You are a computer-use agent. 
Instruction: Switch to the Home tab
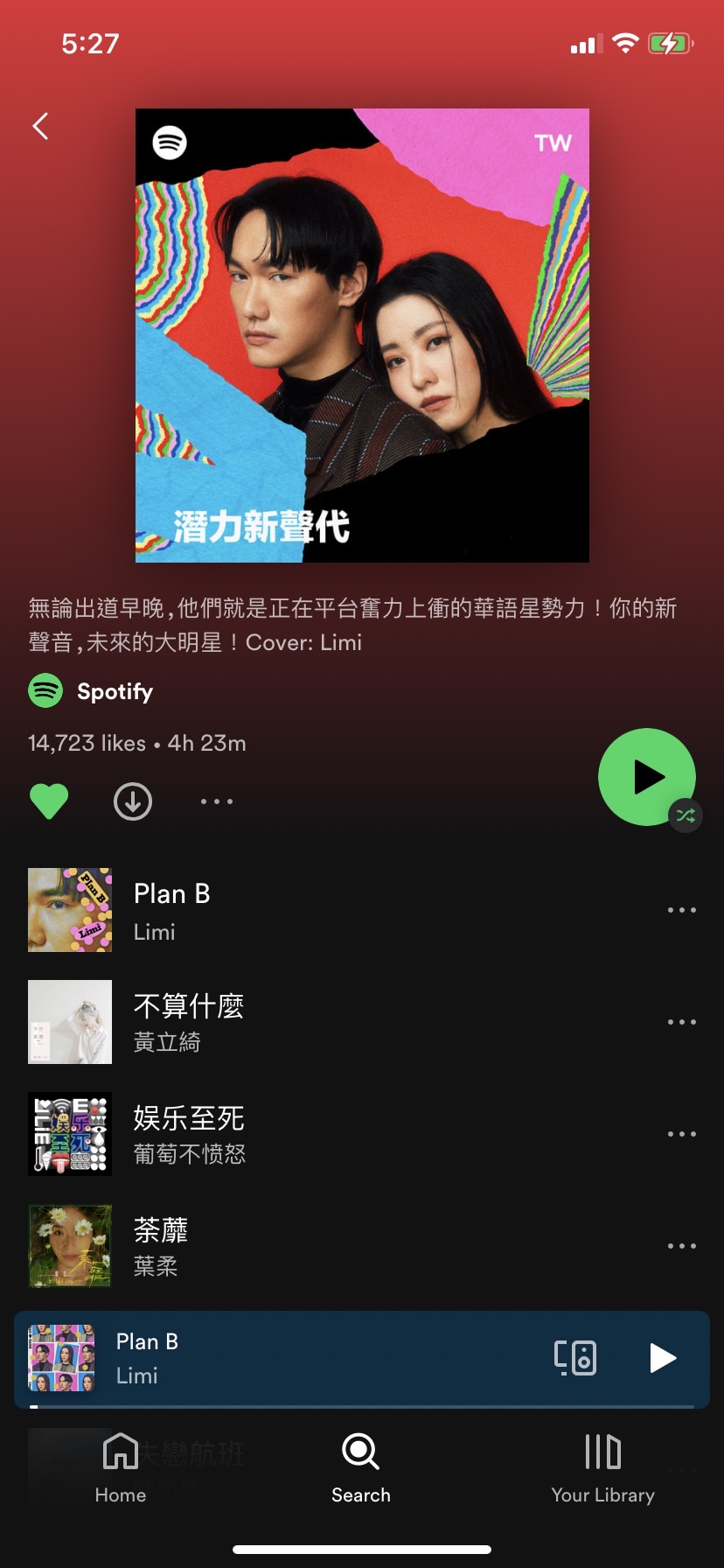click(121, 1468)
